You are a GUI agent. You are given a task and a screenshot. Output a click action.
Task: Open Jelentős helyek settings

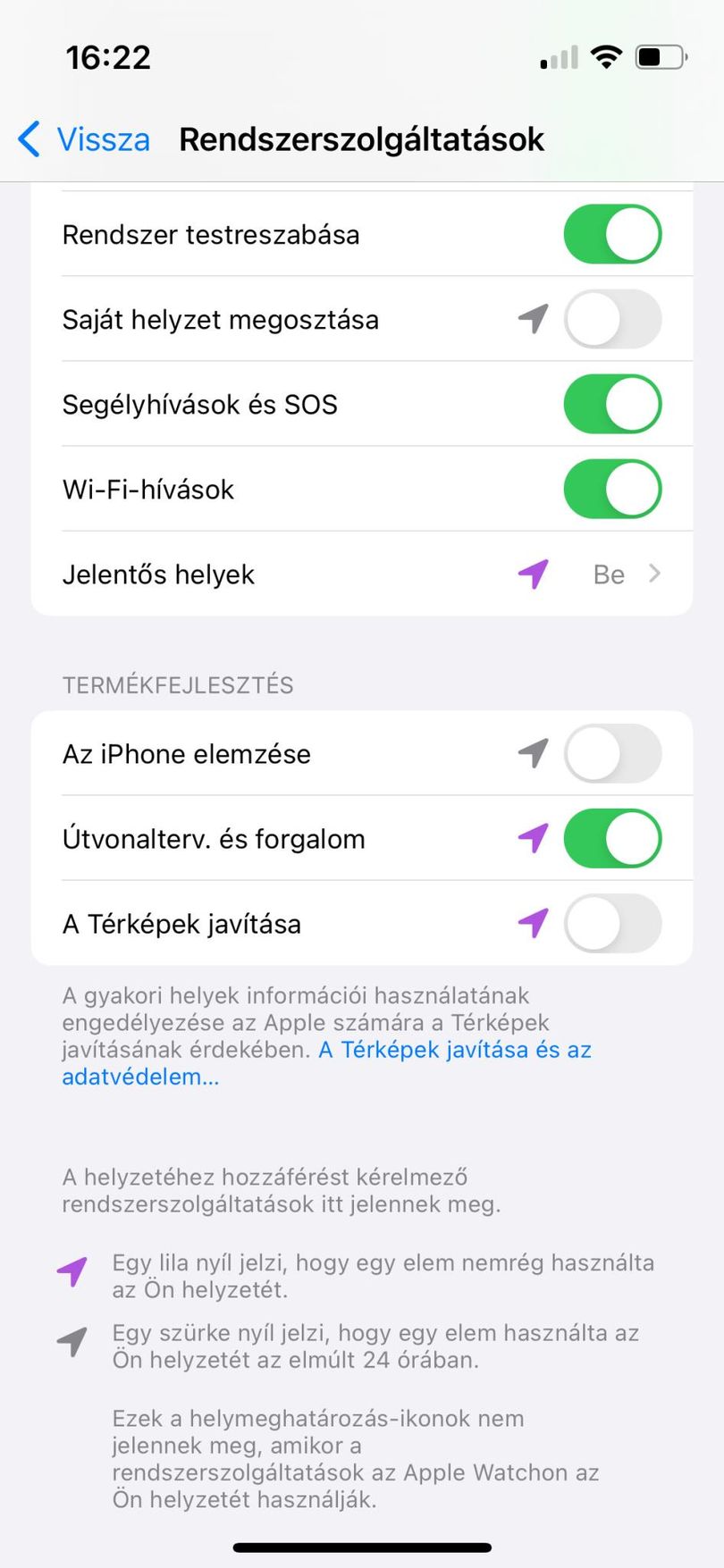(x=362, y=574)
